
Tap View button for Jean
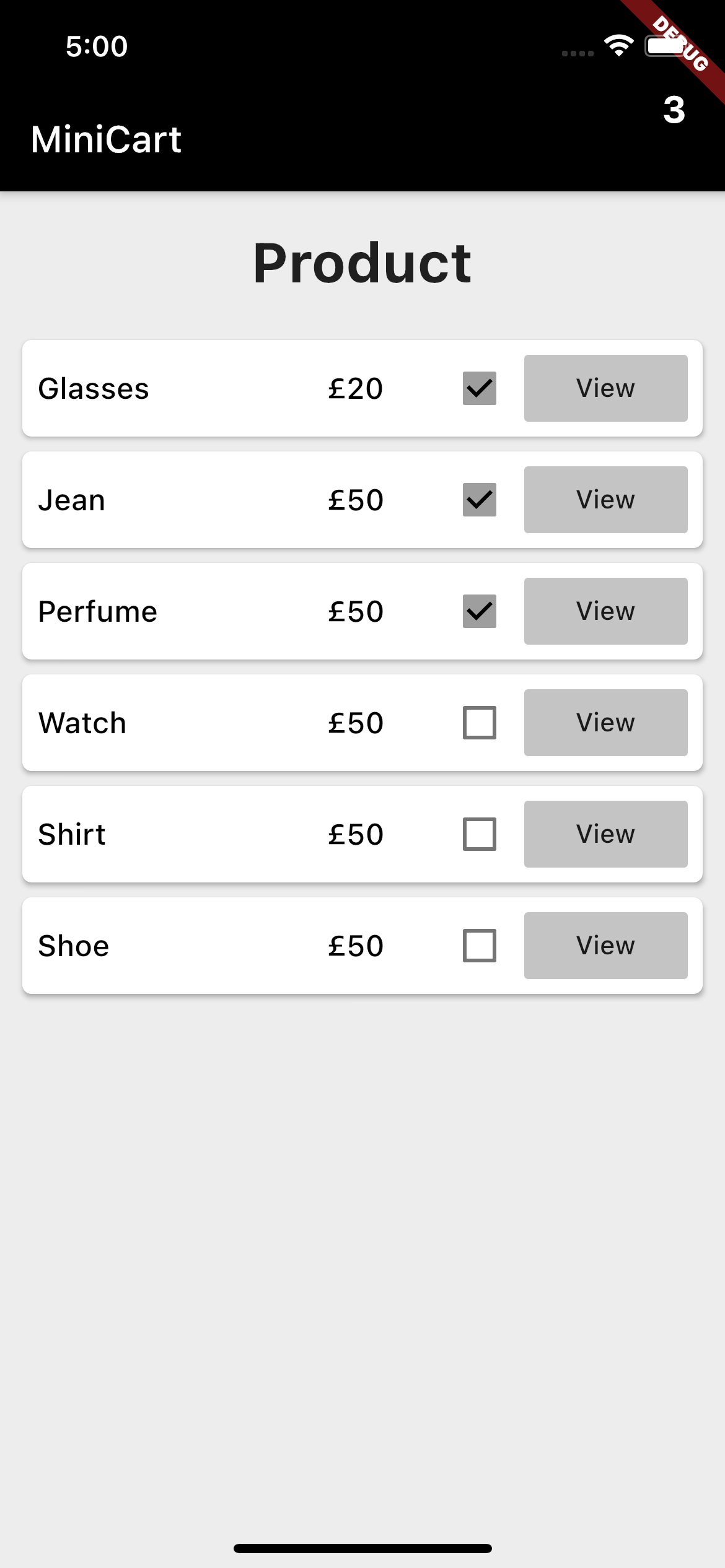[x=605, y=500]
